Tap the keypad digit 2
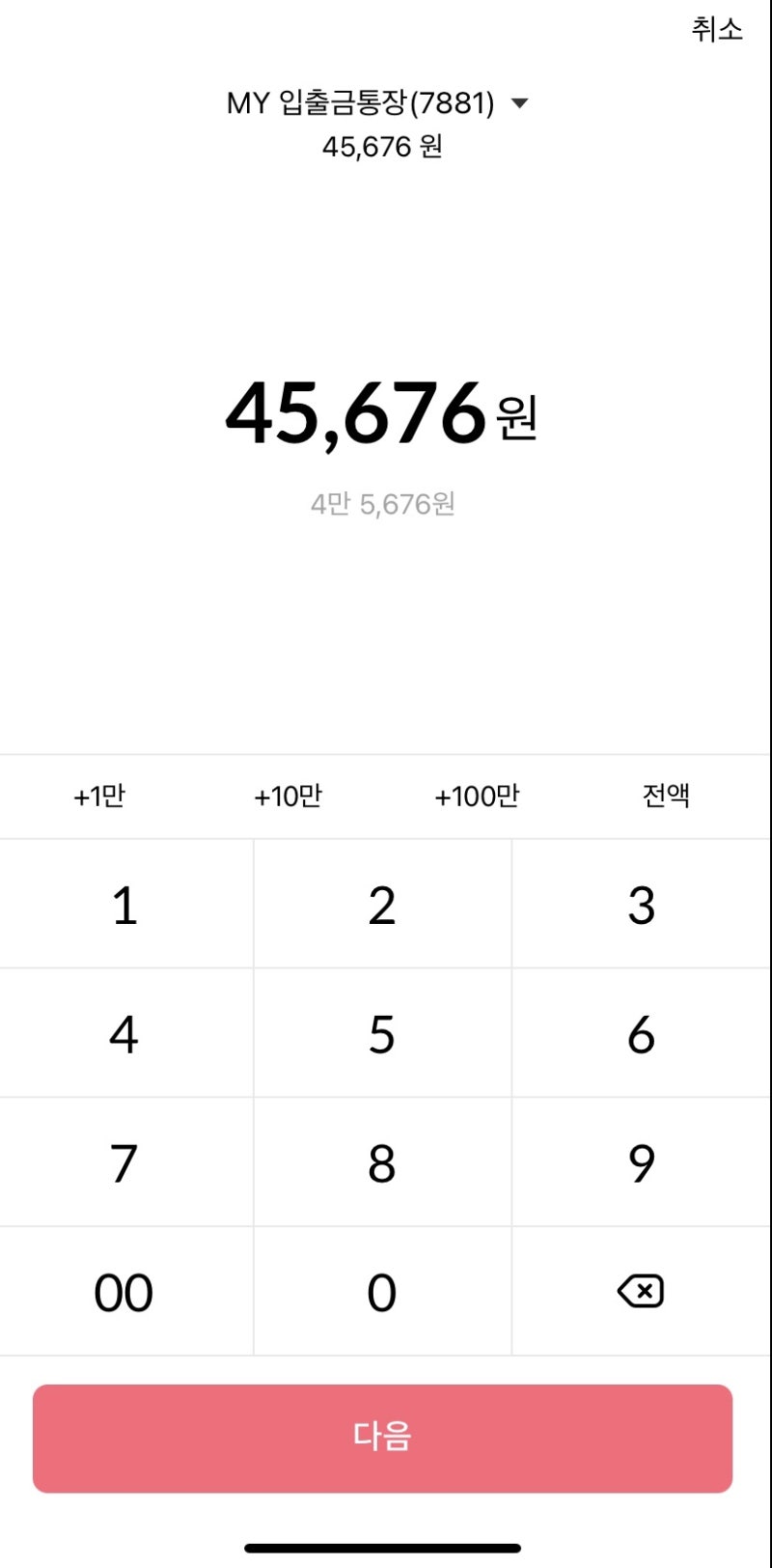772x1568 pixels. click(x=382, y=904)
